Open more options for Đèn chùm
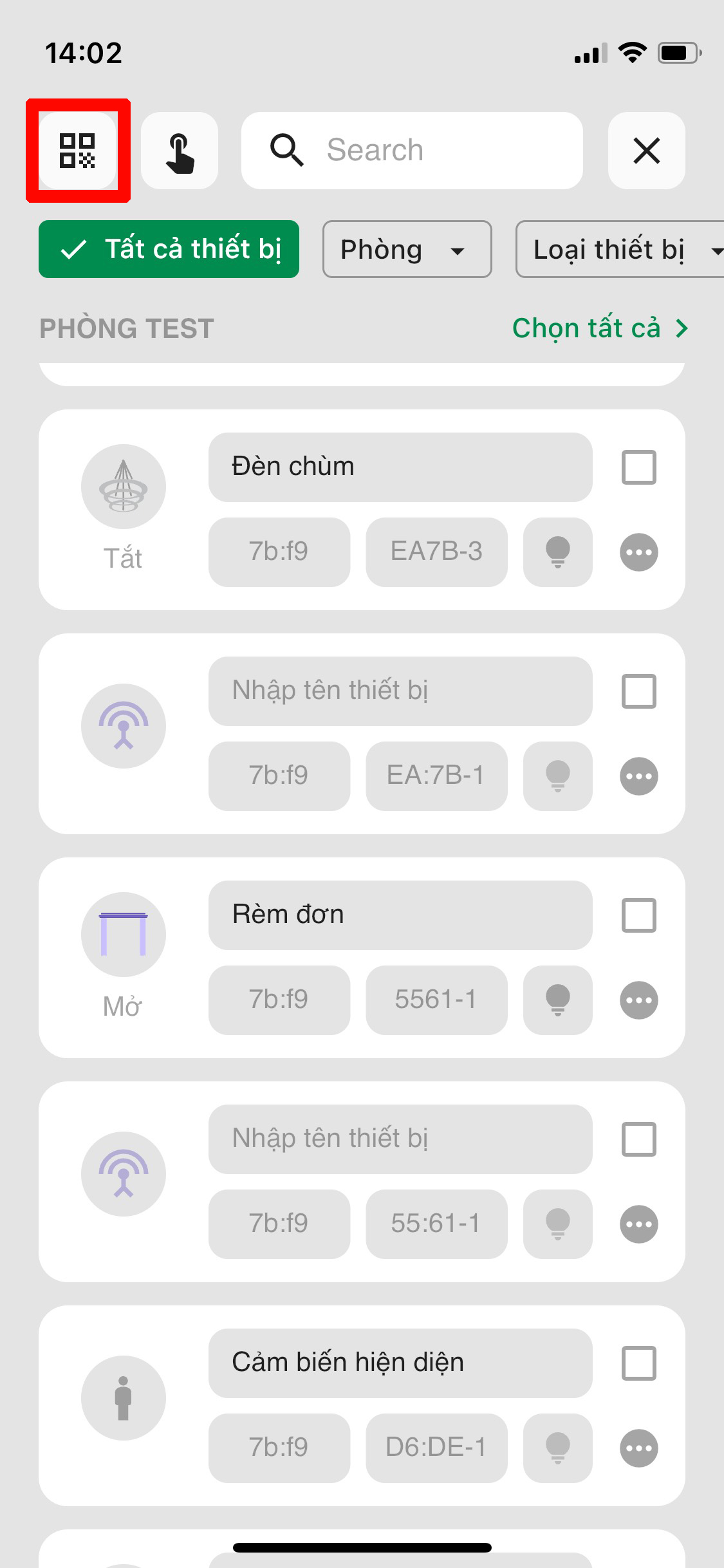 [x=638, y=552]
